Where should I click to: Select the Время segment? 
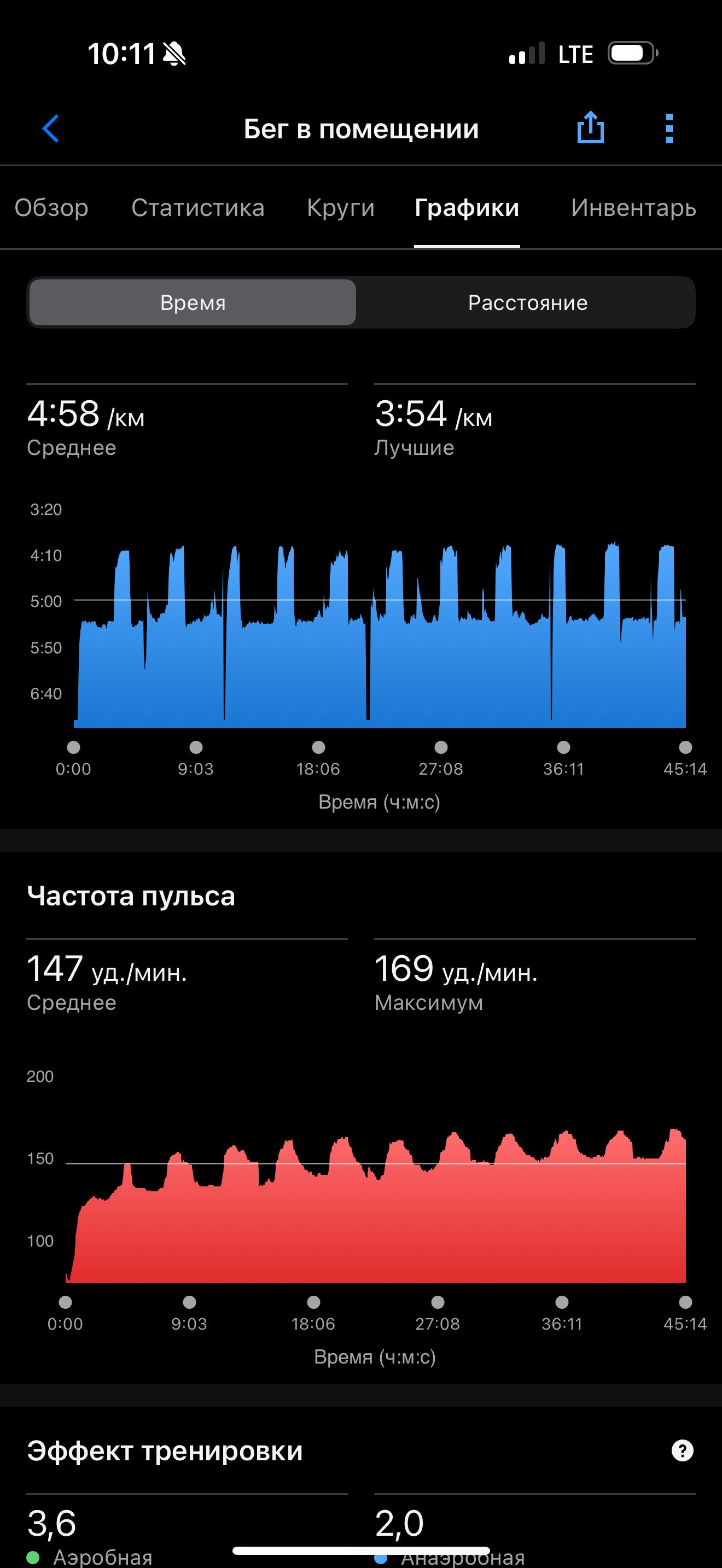(x=193, y=302)
